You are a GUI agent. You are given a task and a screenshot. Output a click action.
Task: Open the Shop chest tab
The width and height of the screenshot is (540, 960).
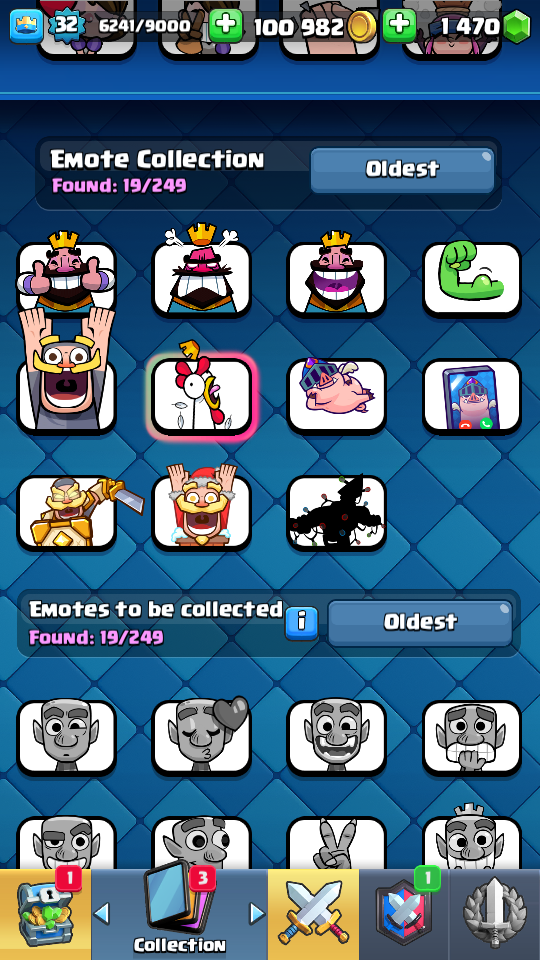pos(45,915)
